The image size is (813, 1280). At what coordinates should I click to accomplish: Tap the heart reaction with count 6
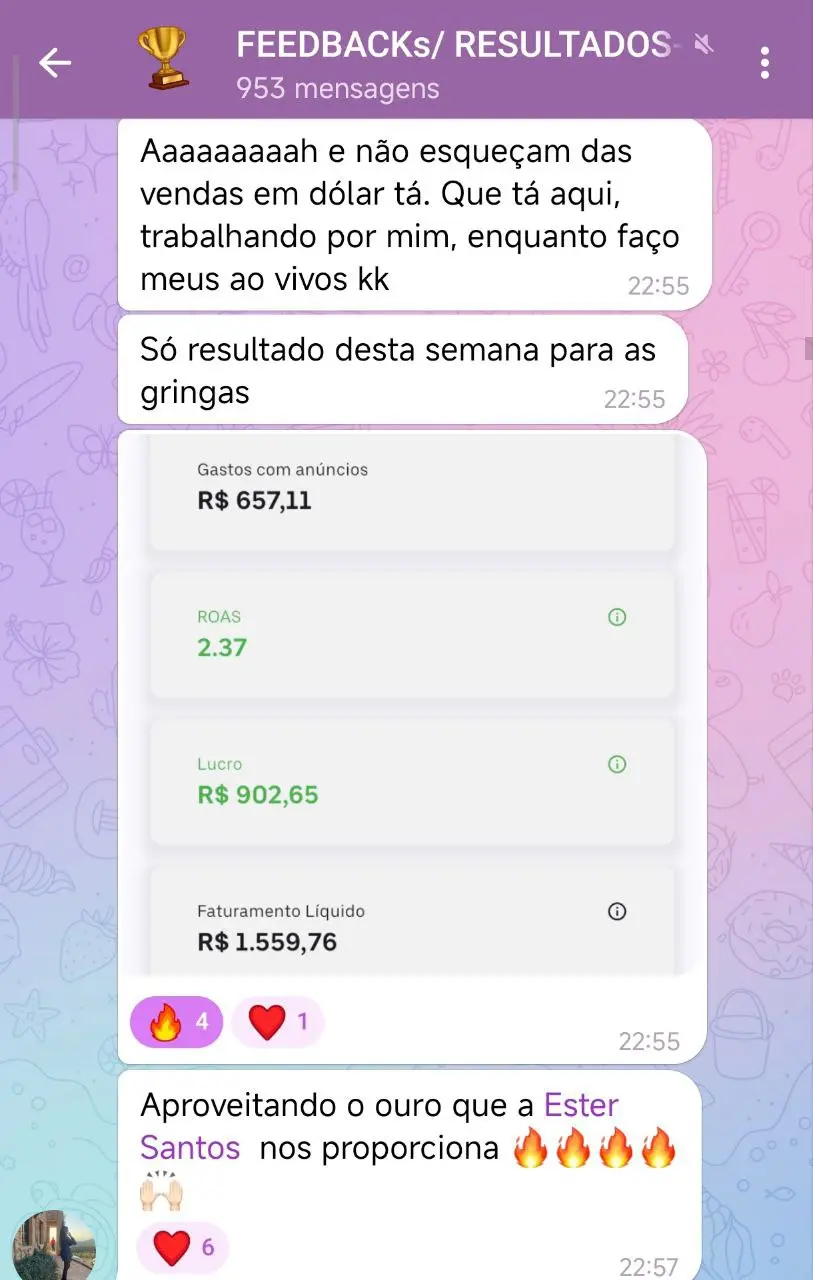183,1248
